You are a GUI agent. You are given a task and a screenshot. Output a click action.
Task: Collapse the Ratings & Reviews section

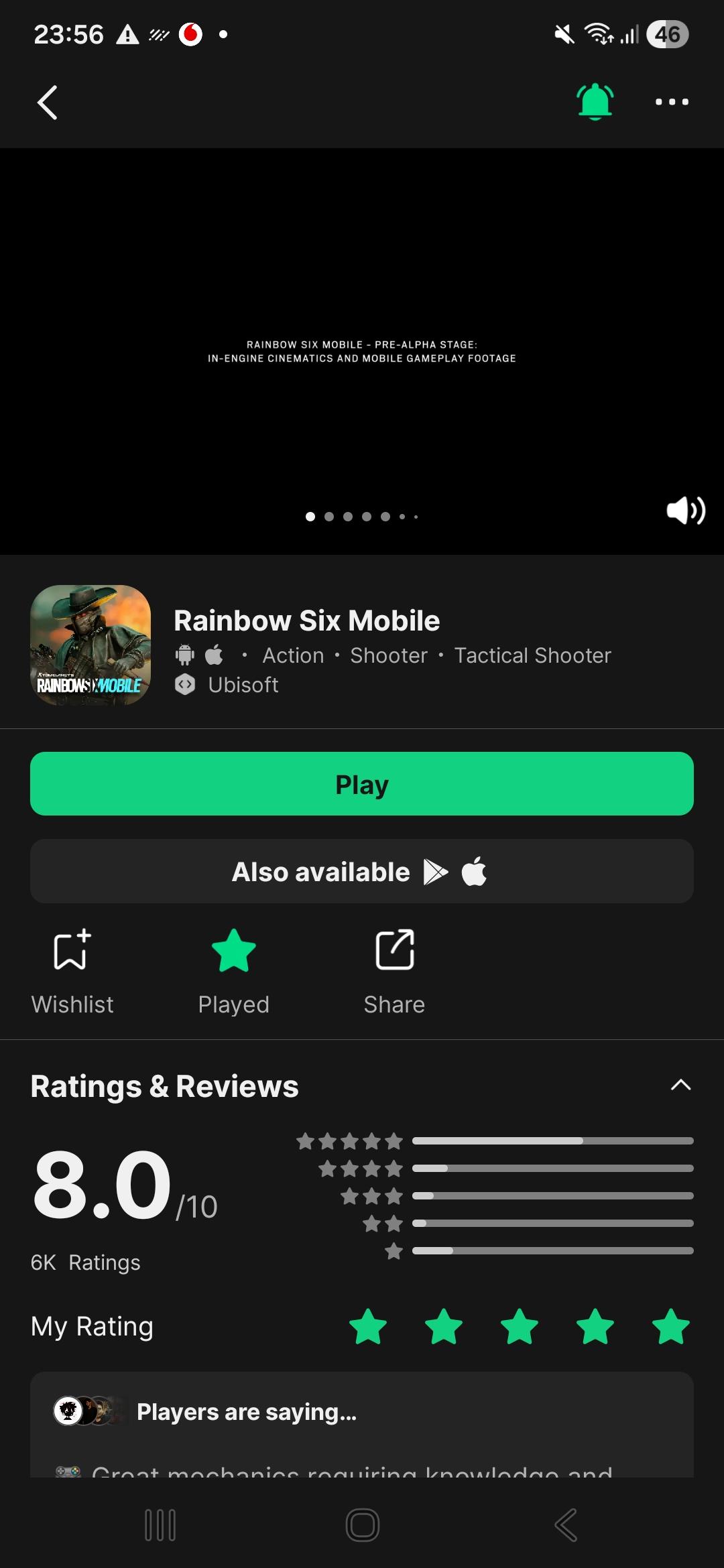680,1085
